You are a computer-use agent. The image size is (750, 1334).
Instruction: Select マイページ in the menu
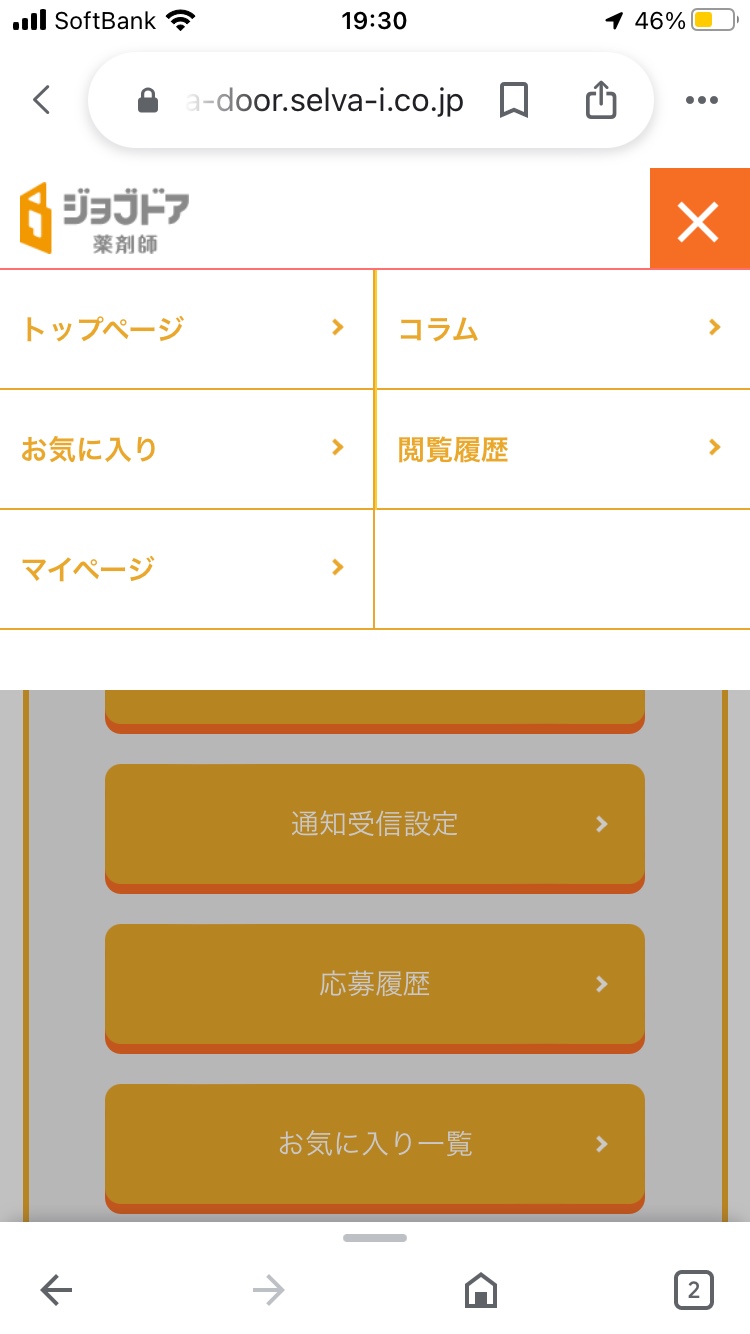186,569
